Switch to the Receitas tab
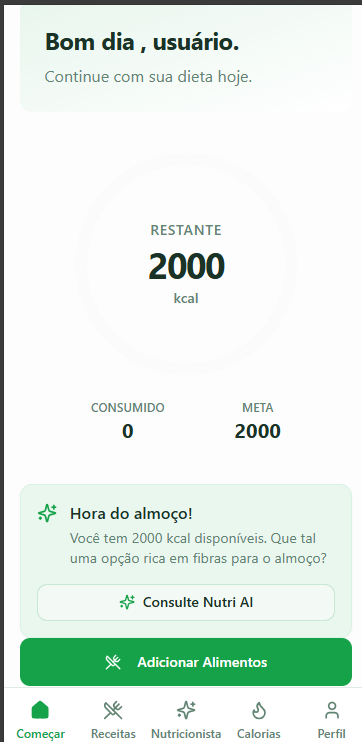The width and height of the screenshot is (362, 742). tap(113, 720)
